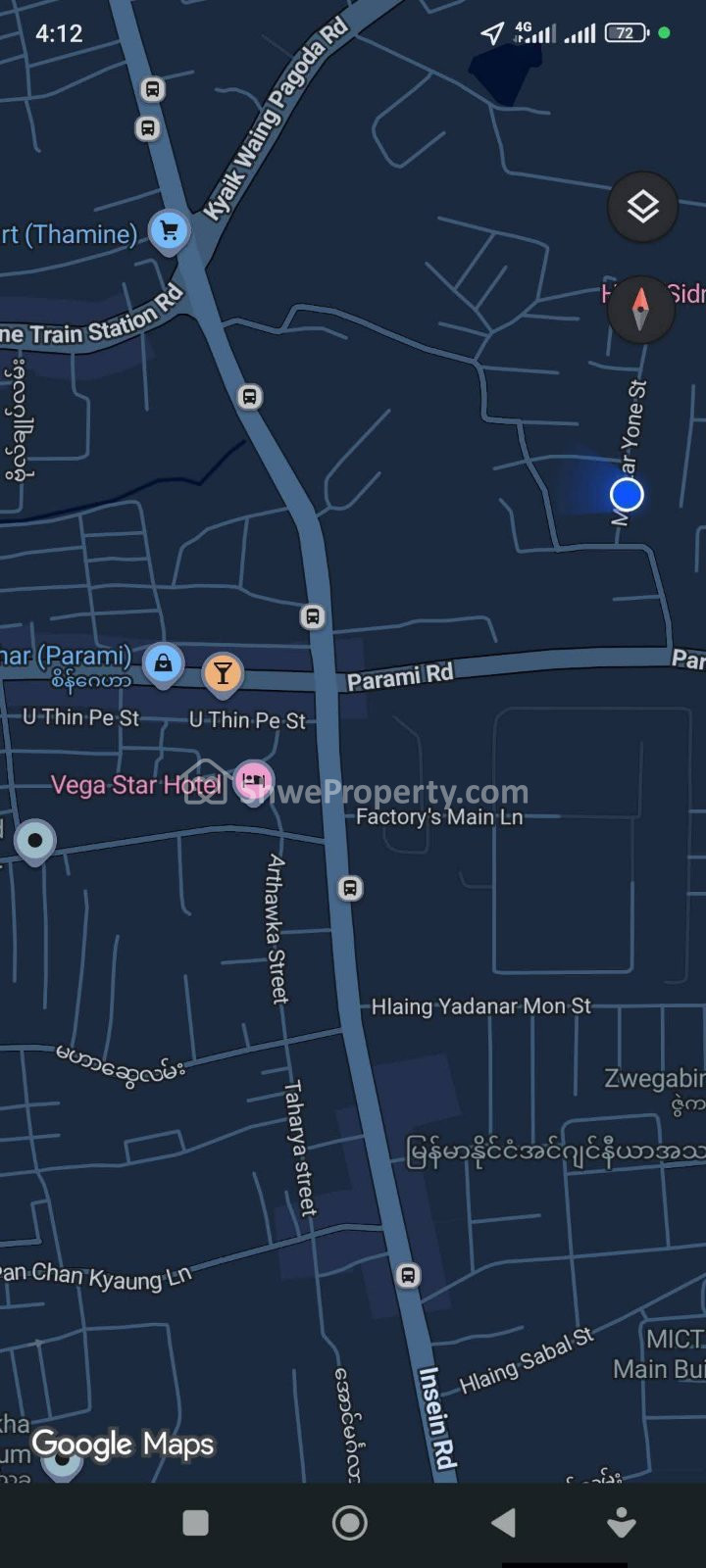
Task: Return to the system home screen
Action: point(350,1522)
